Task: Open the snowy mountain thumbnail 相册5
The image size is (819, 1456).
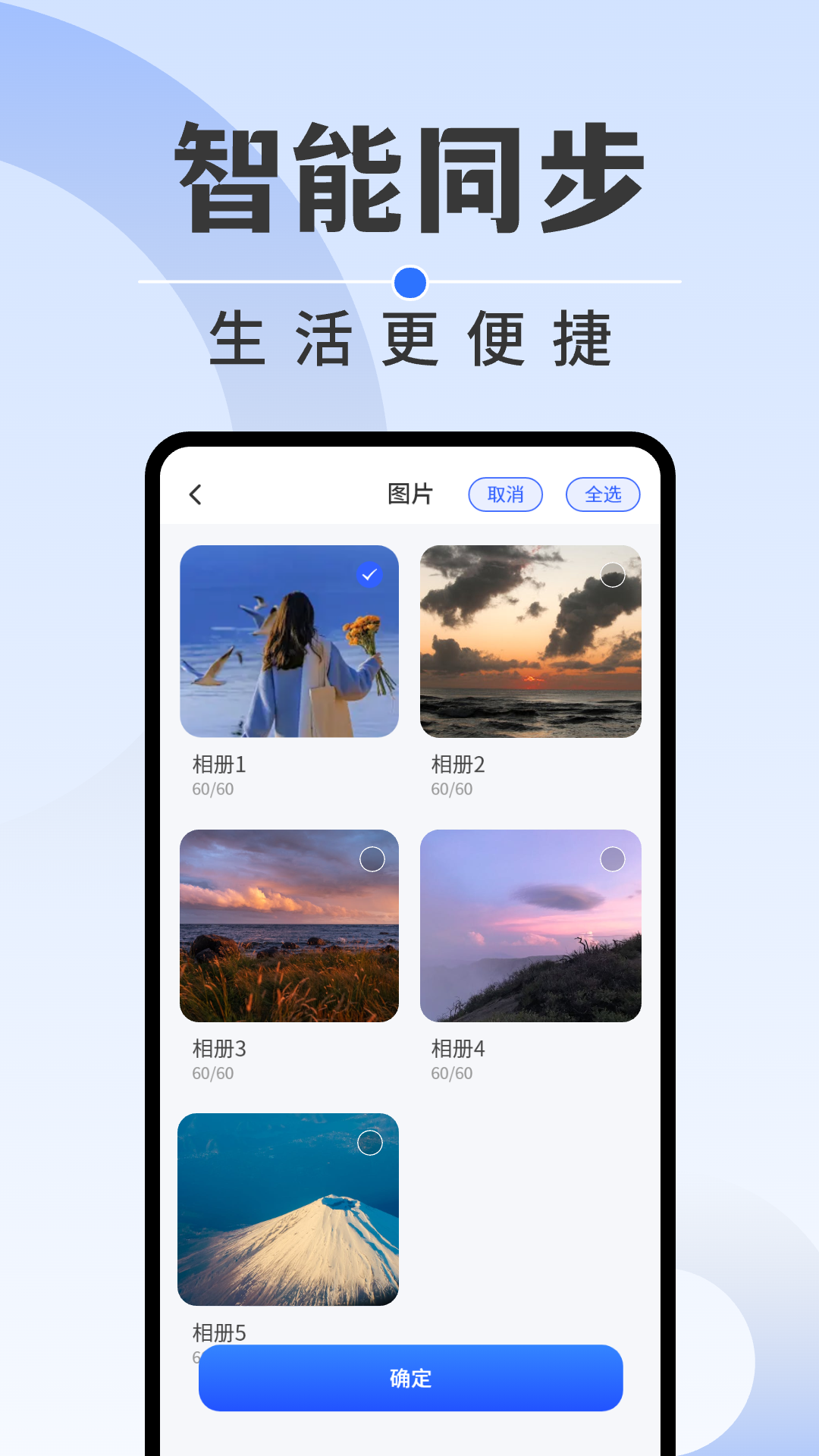Action: pos(290,1210)
